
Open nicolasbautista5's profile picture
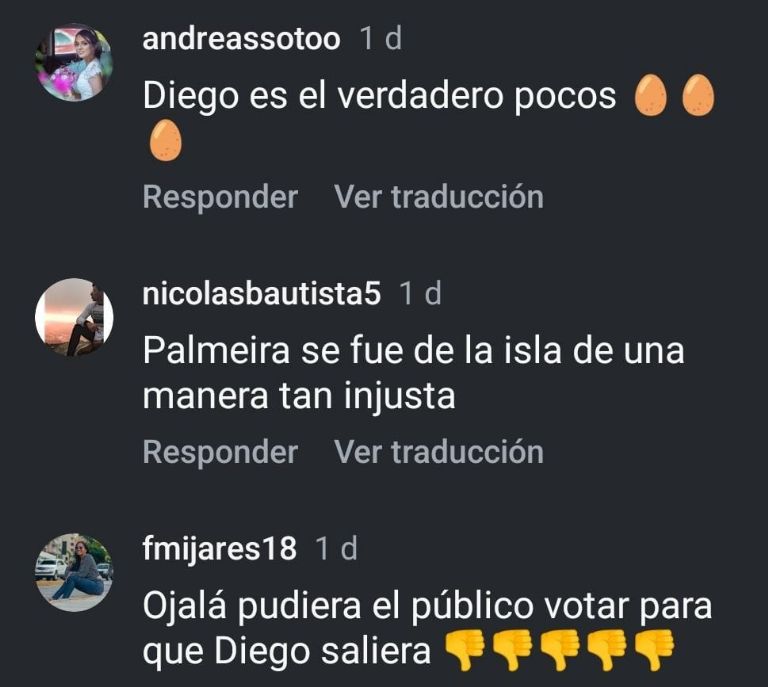[74, 317]
